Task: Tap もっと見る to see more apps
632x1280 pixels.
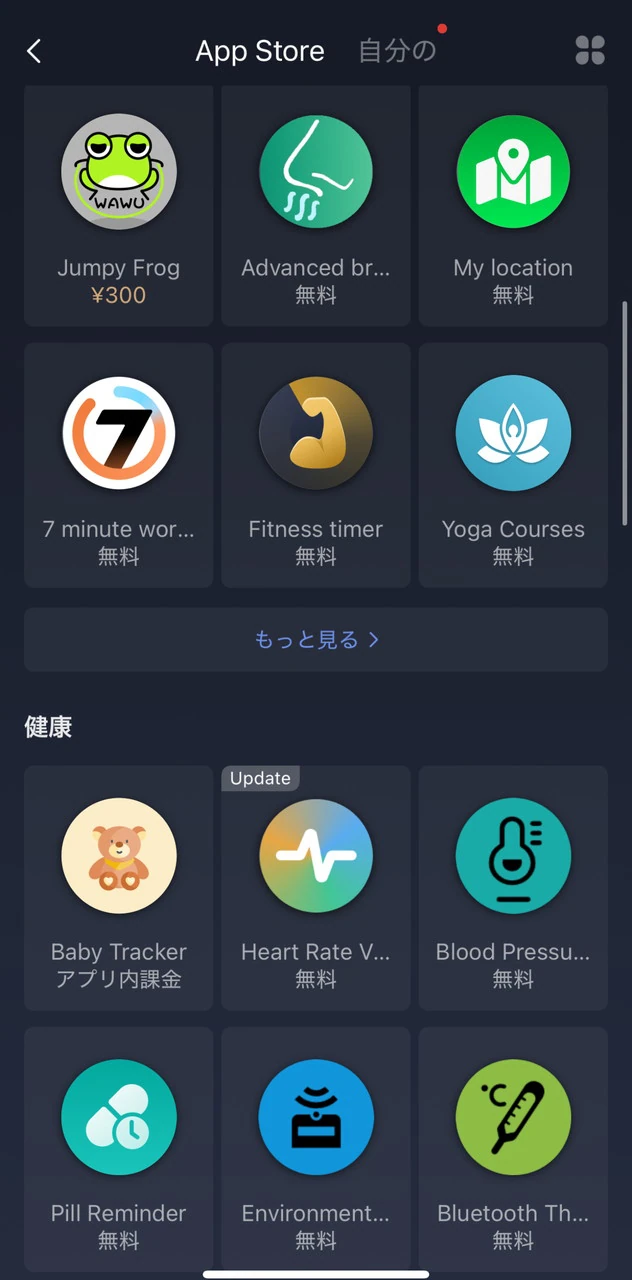Action: coord(316,639)
